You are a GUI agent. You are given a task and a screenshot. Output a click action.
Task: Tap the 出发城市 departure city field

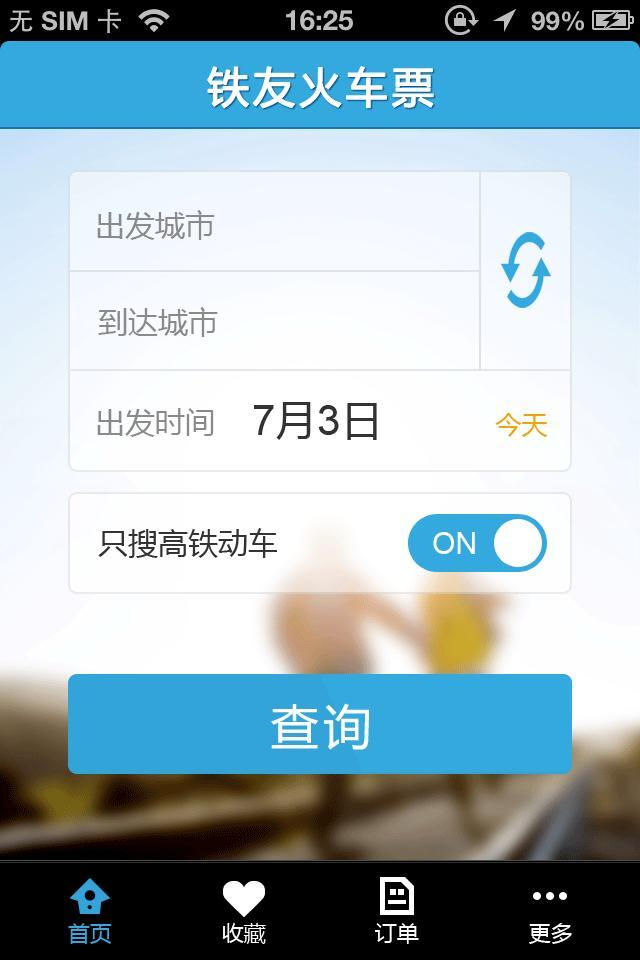274,224
